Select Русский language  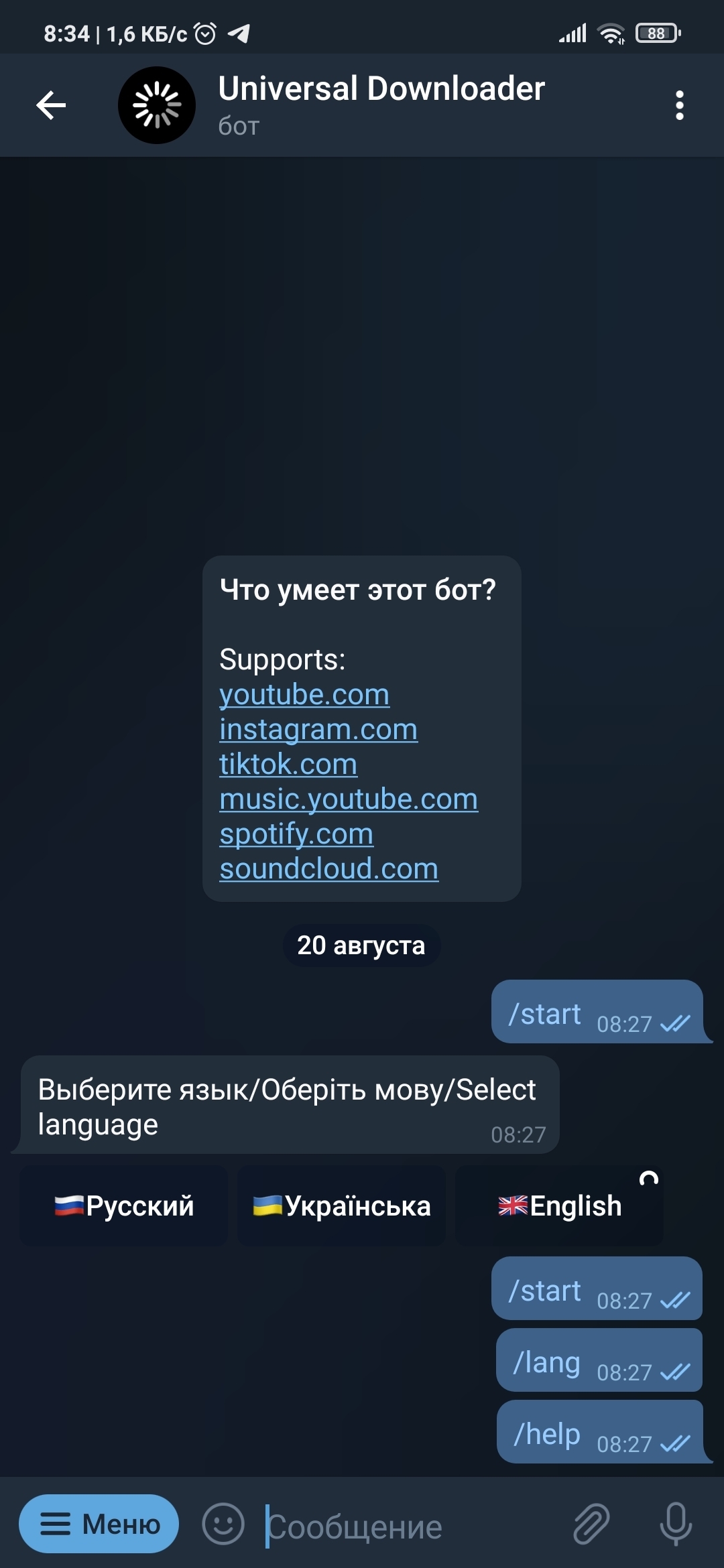pyautogui.click(x=124, y=1206)
